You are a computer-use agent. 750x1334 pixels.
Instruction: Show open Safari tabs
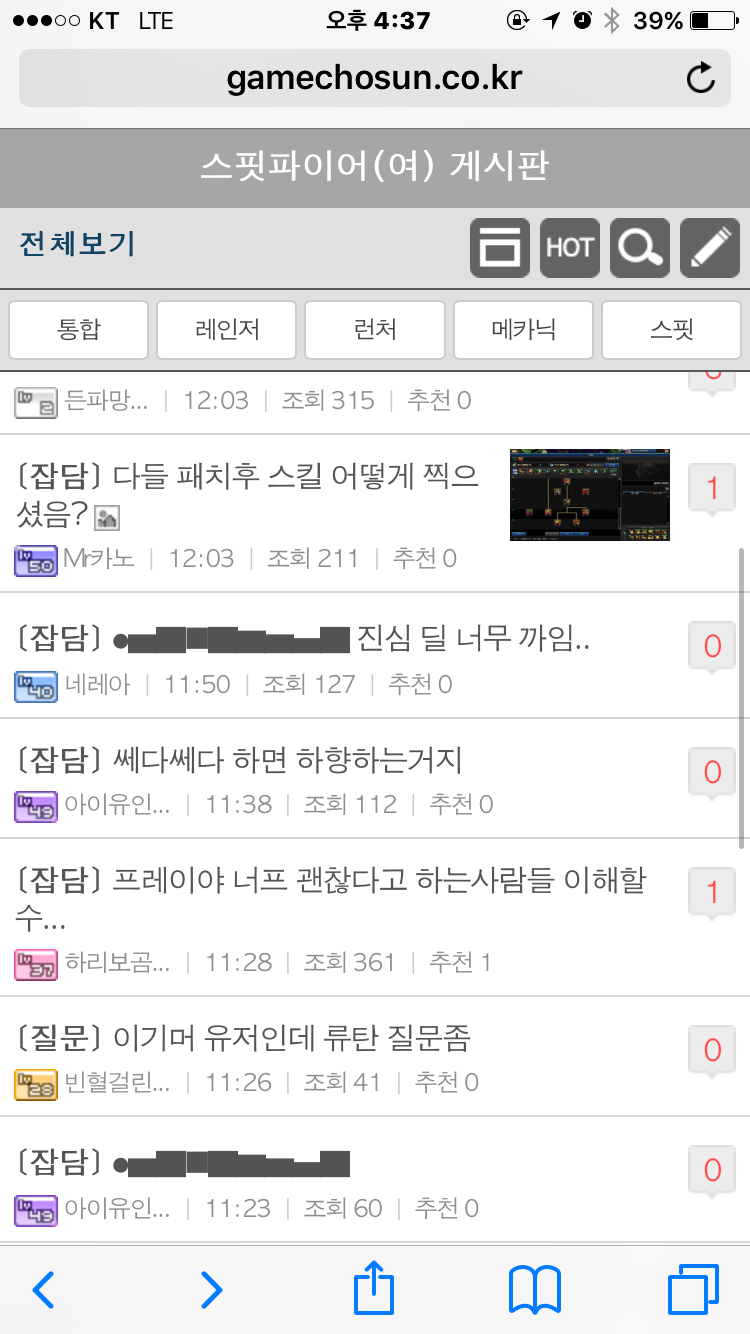(x=693, y=1290)
